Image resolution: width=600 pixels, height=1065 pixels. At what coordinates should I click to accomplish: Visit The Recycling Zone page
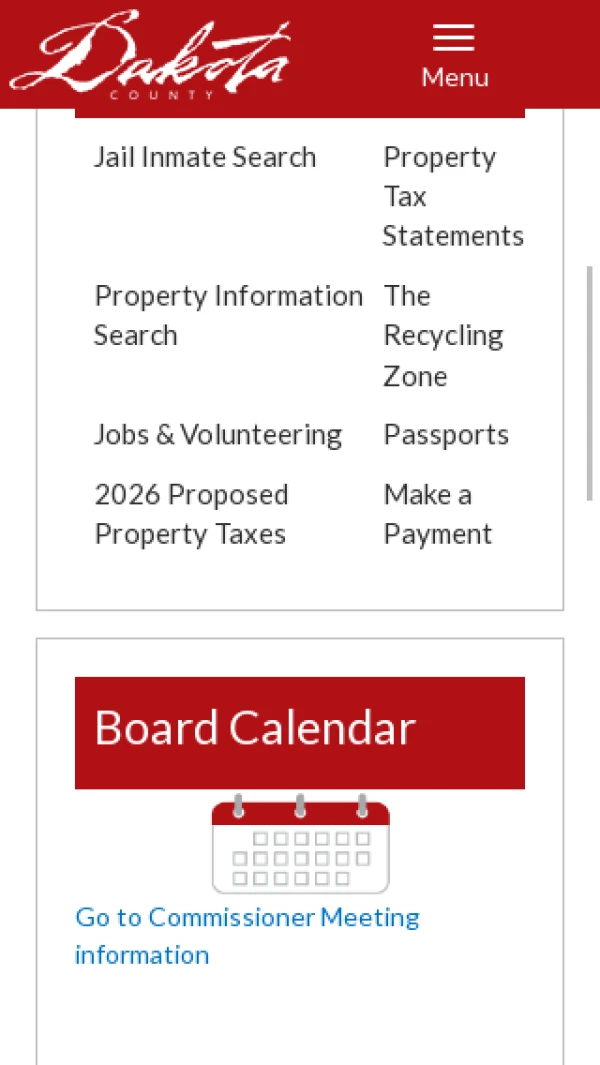[x=443, y=335]
